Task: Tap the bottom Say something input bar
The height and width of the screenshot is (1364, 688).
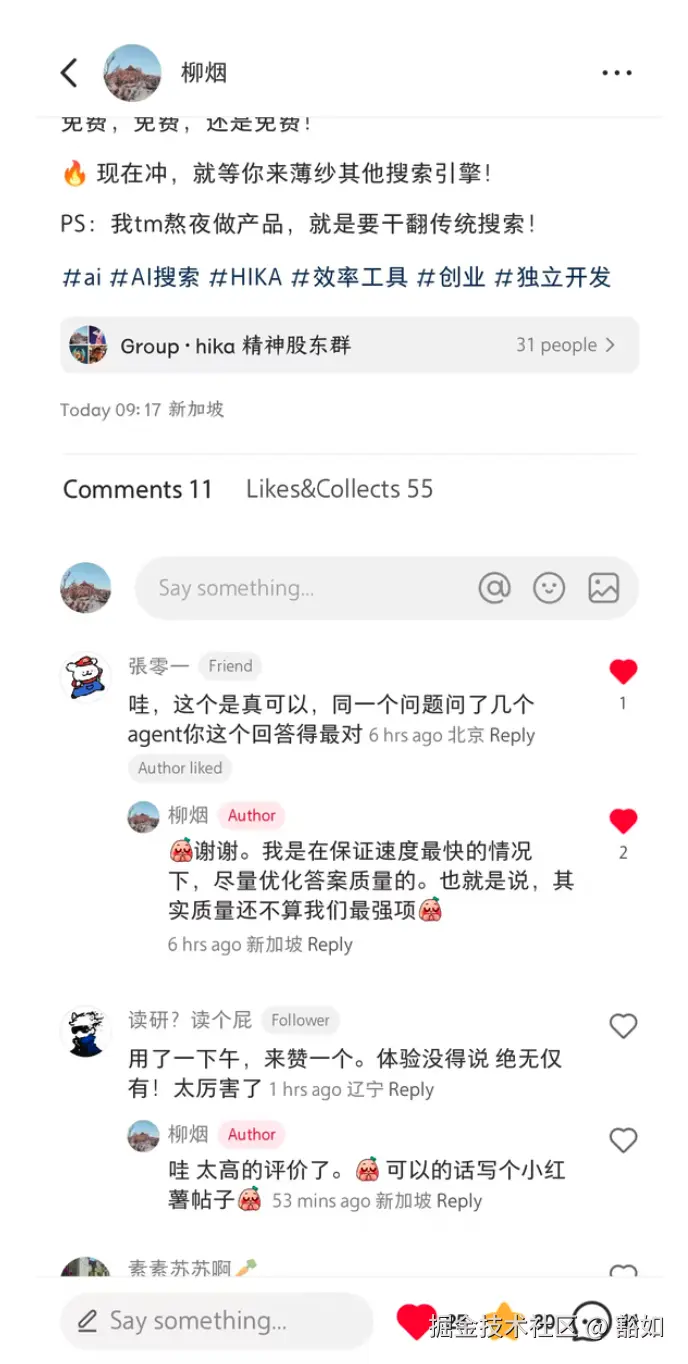Action: click(x=216, y=1321)
